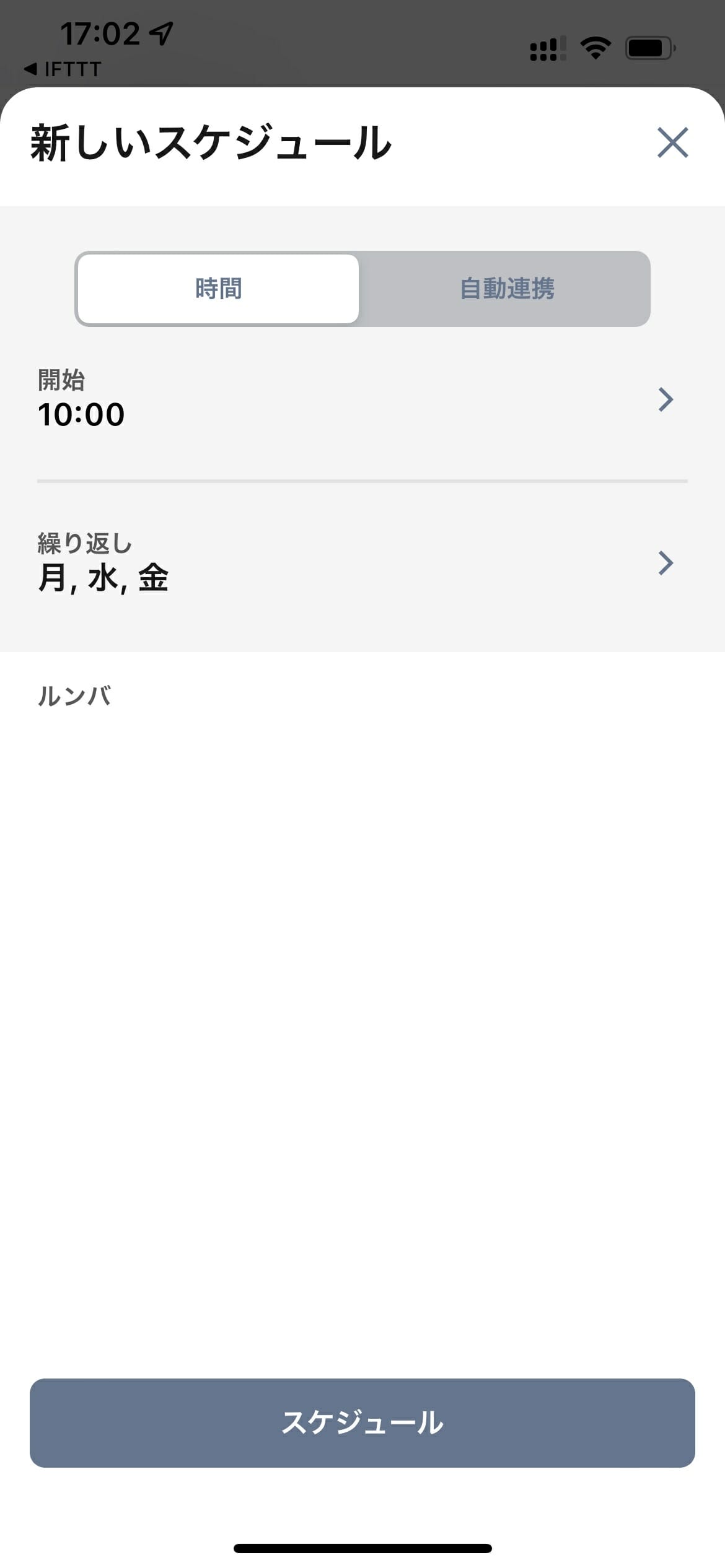Image resolution: width=725 pixels, height=1568 pixels.
Task: Switch to the 自動連携 tab
Action: click(506, 289)
